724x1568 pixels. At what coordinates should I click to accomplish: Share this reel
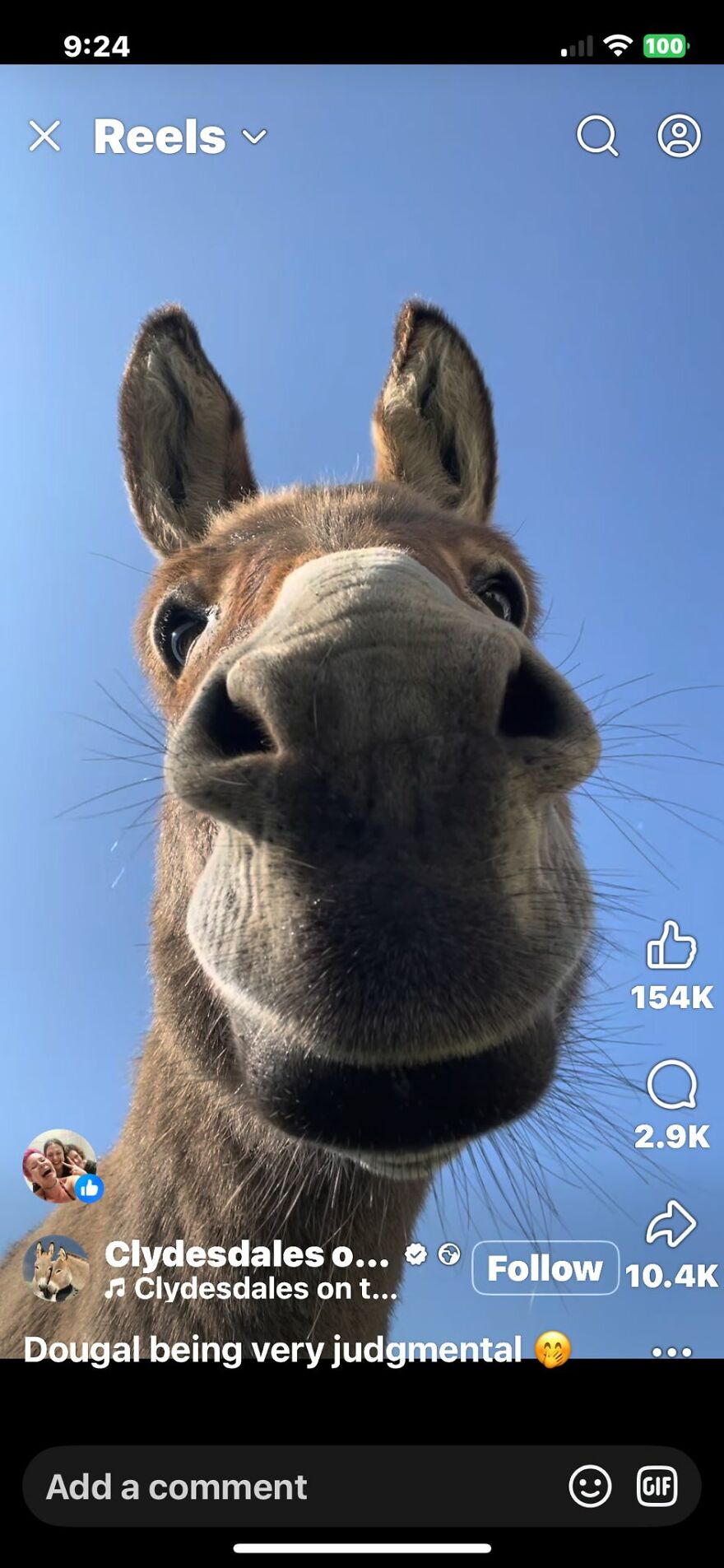pos(671,1223)
